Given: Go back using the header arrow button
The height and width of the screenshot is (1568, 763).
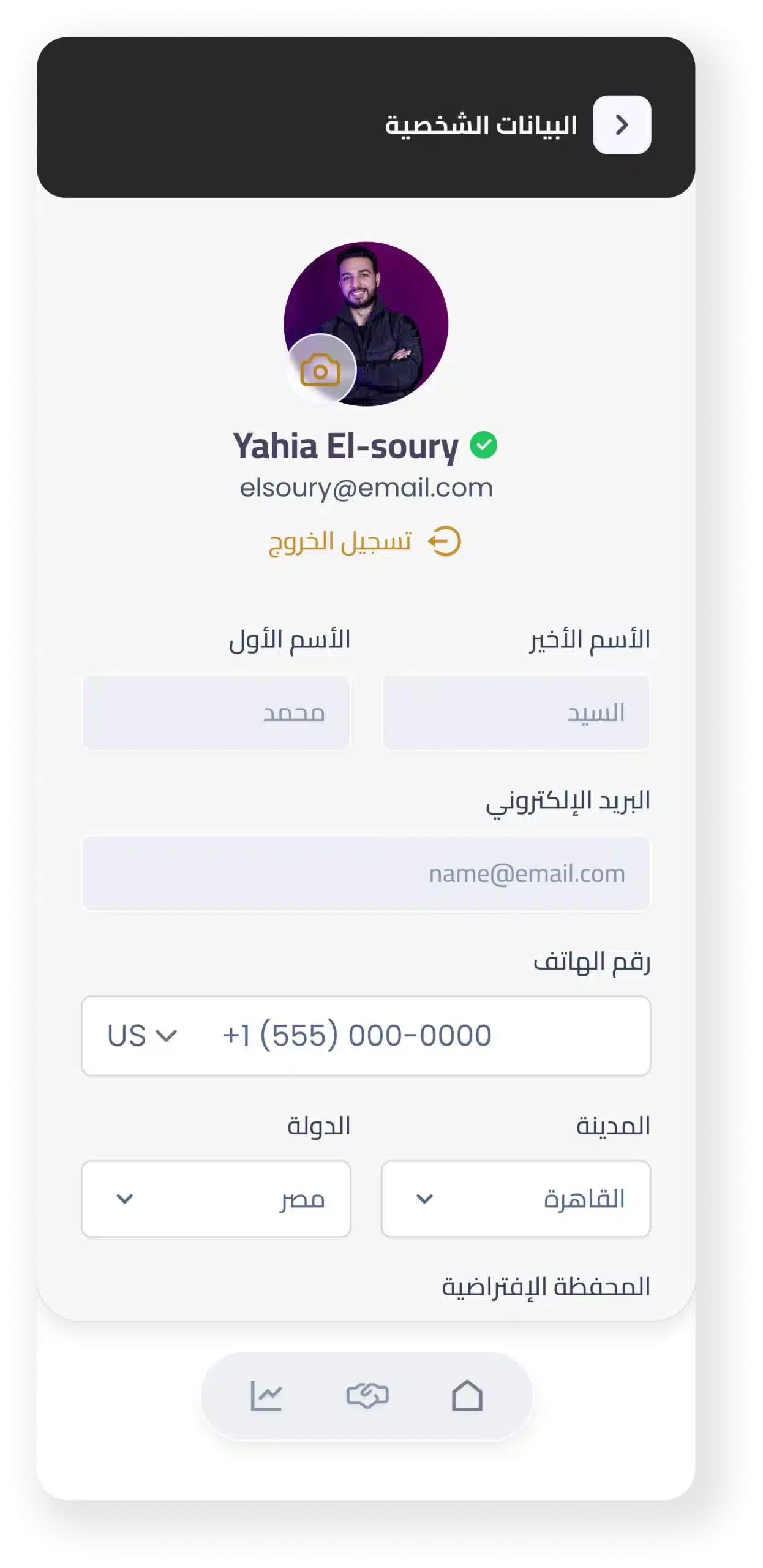Looking at the screenshot, I should tap(622, 125).
